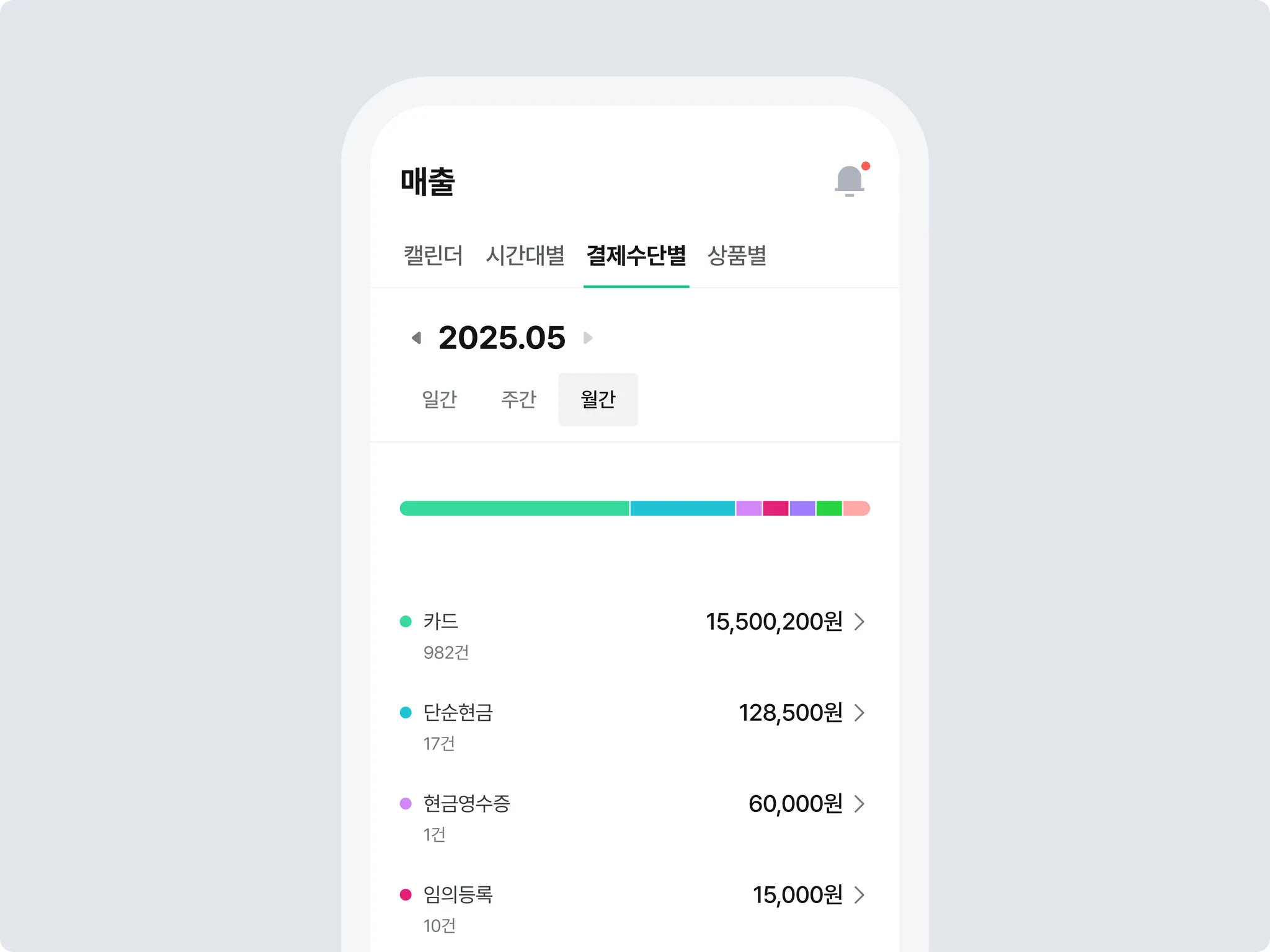Go to the month after 2025.05
This screenshot has width=1270, height=952.
click(x=588, y=338)
